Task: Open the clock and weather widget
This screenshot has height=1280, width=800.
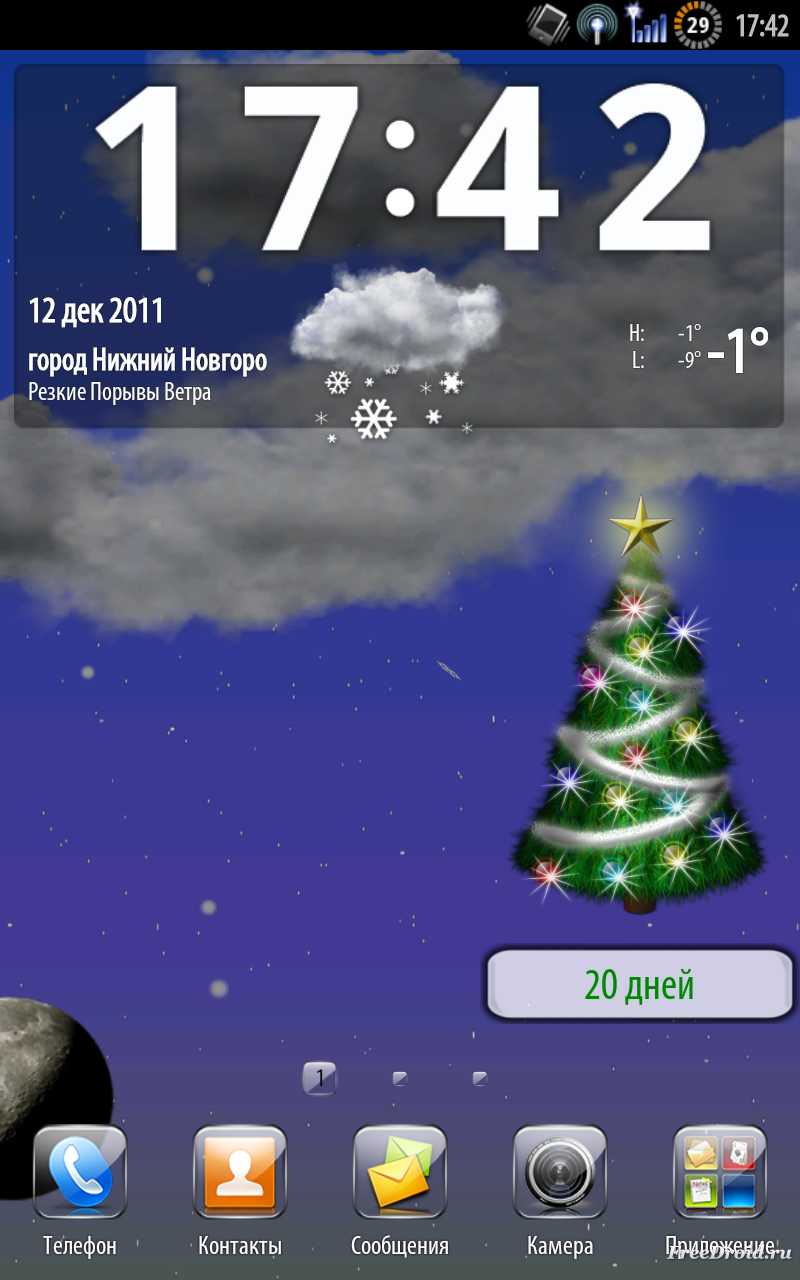Action: pos(399,246)
